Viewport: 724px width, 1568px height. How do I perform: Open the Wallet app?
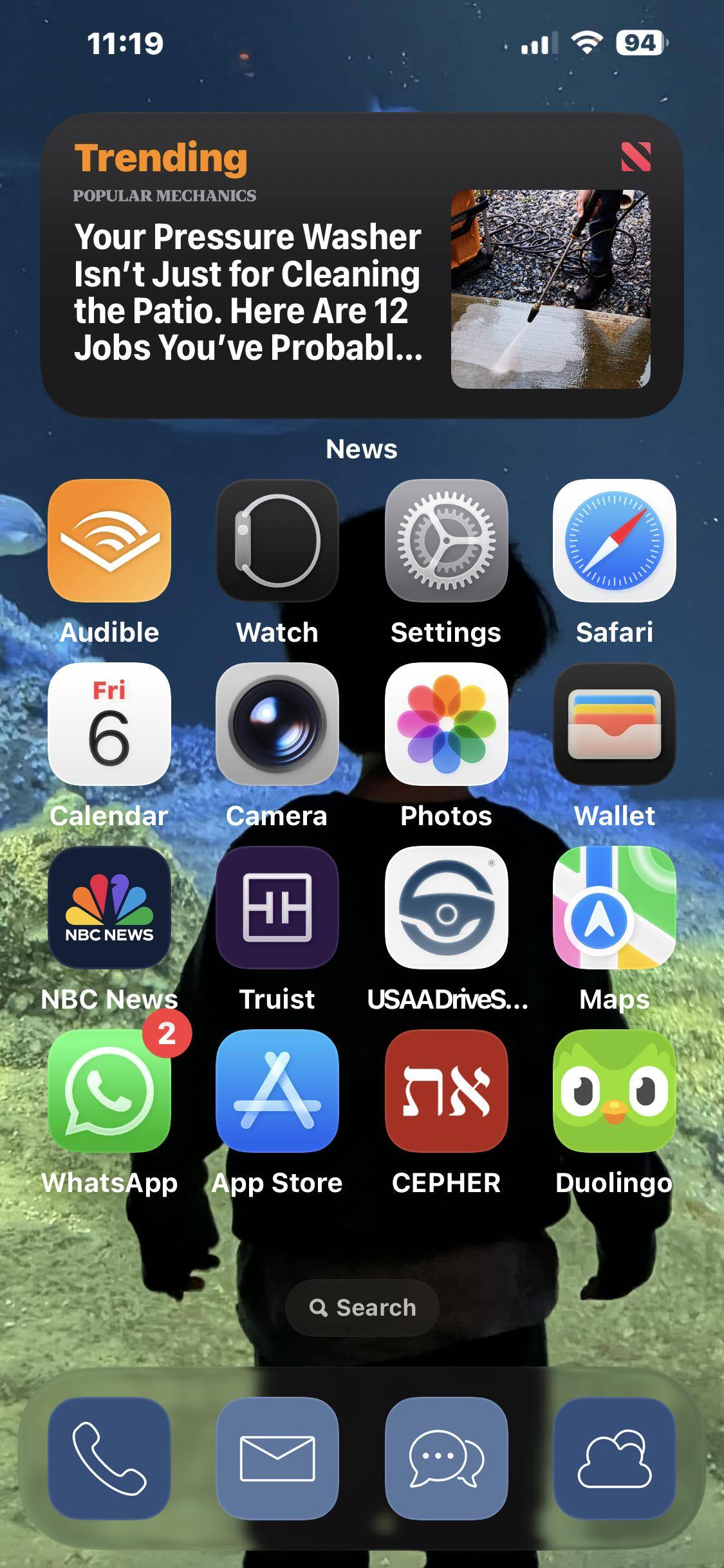point(614,724)
